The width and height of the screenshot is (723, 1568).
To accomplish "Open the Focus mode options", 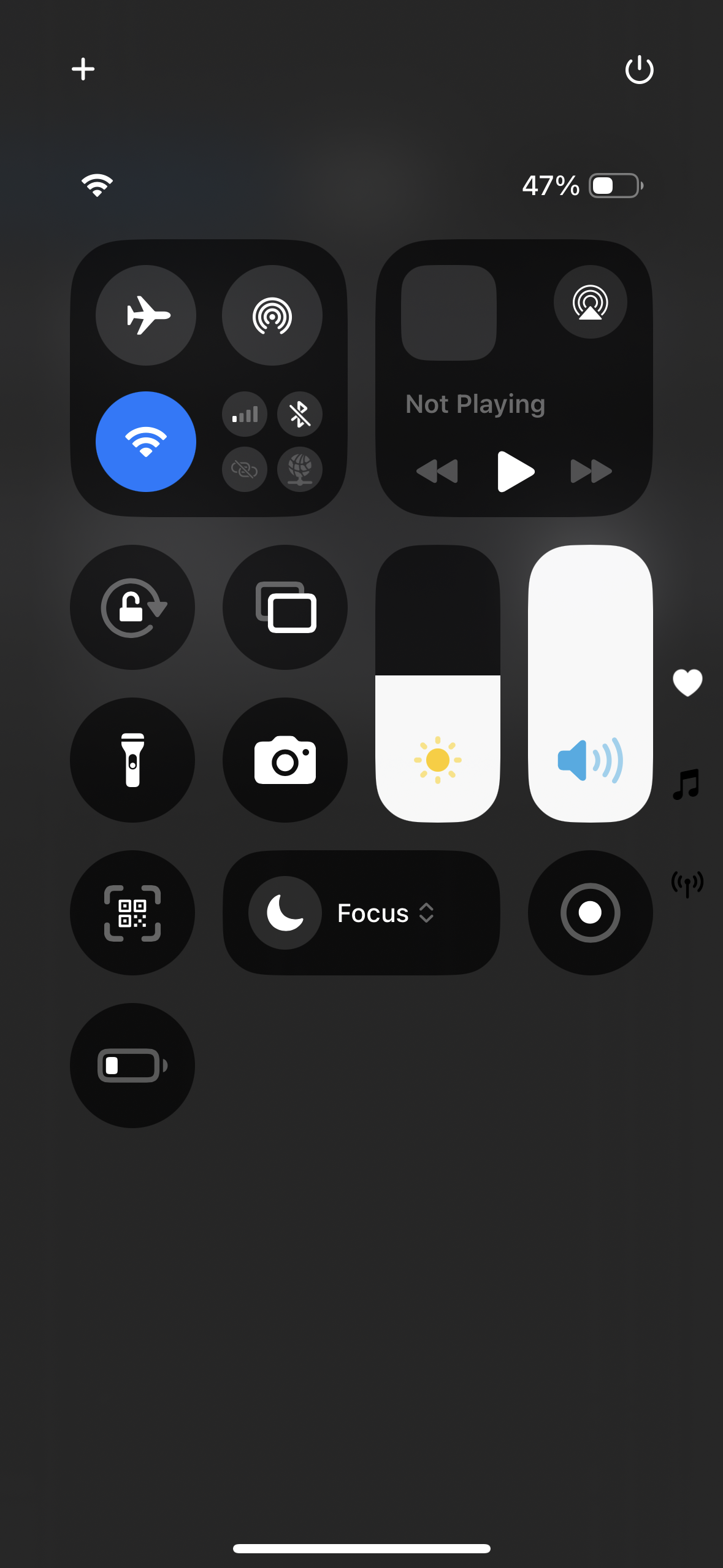I will (362, 913).
